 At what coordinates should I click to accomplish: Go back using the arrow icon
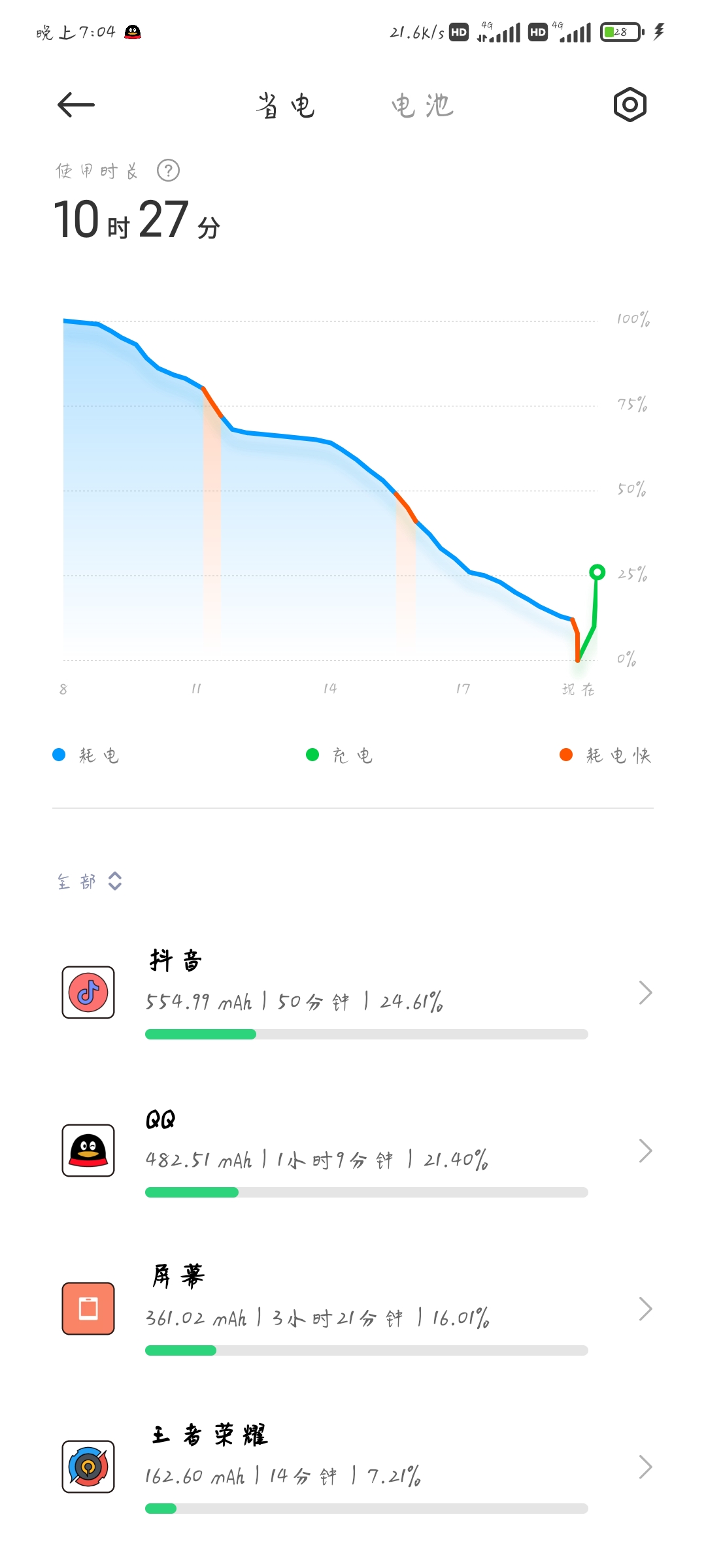[76, 105]
